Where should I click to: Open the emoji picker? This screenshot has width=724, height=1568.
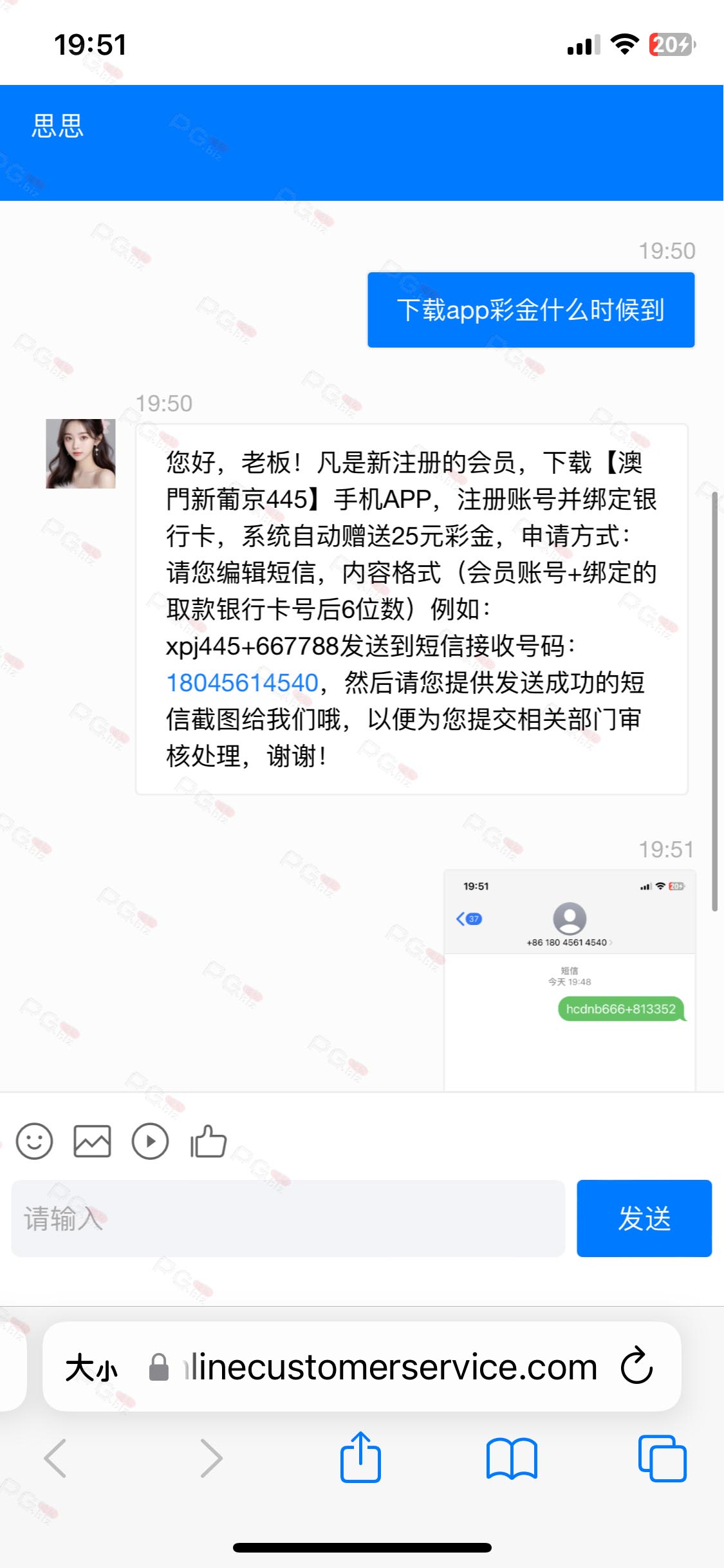[x=34, y=1142]
